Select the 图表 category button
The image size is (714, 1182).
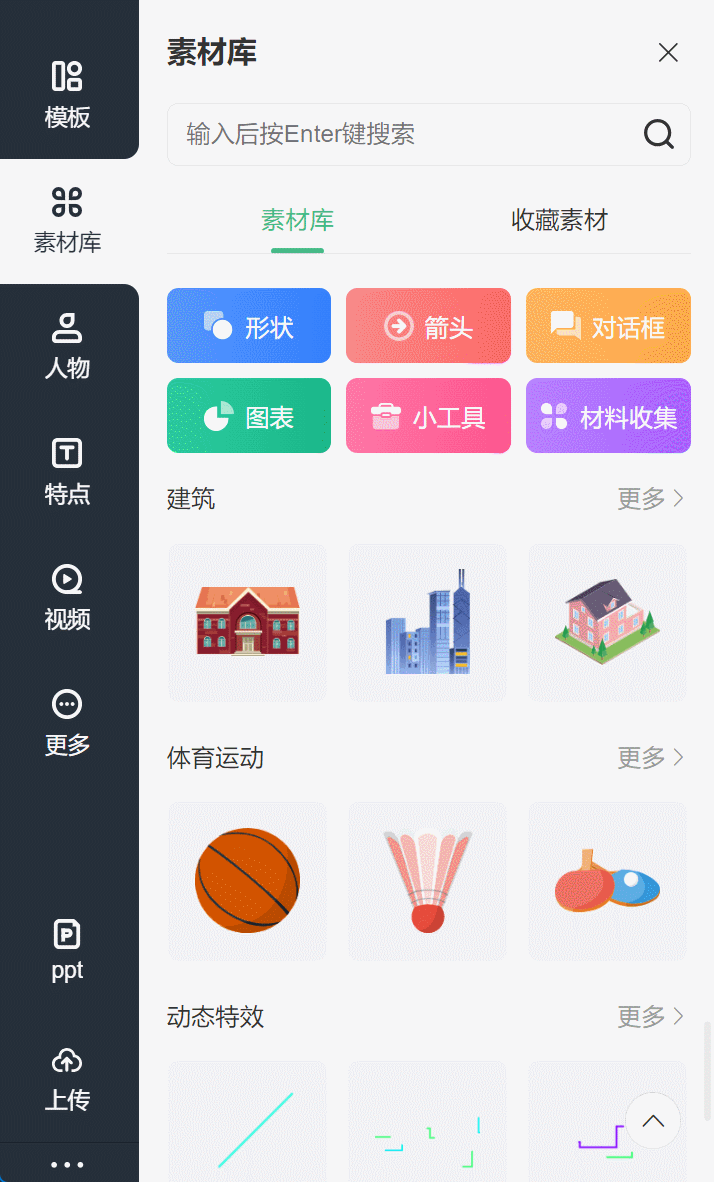point(249,415)
